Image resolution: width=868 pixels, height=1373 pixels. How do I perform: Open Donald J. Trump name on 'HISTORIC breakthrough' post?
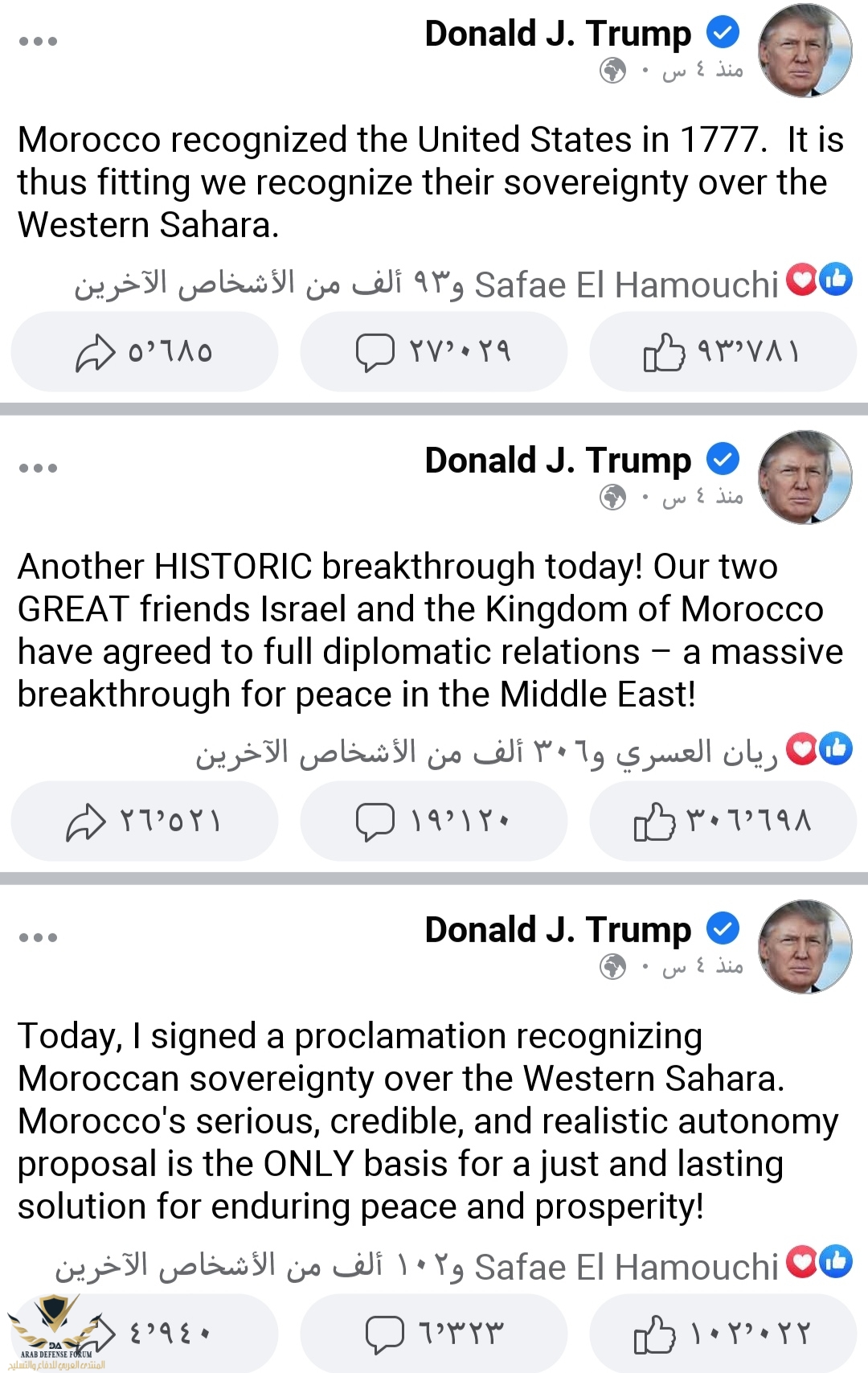tap(557, 461)
